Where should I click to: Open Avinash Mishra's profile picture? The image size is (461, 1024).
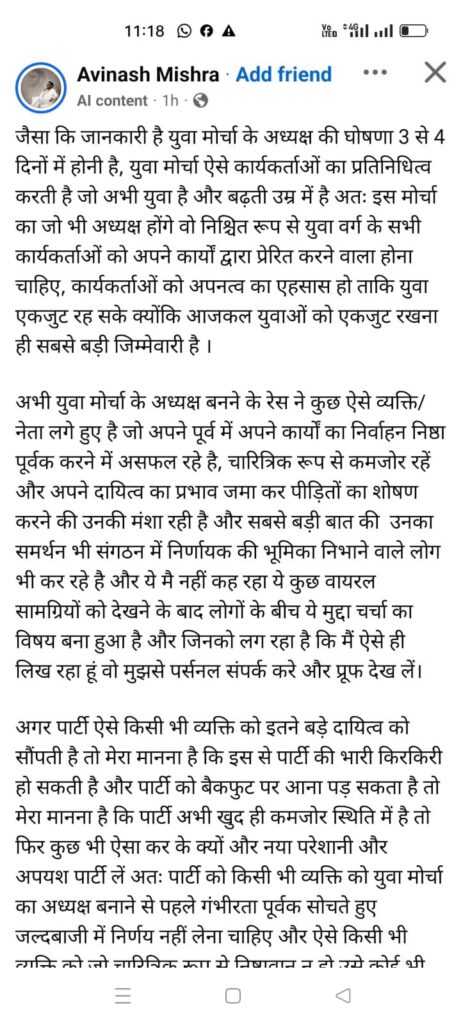40,87
